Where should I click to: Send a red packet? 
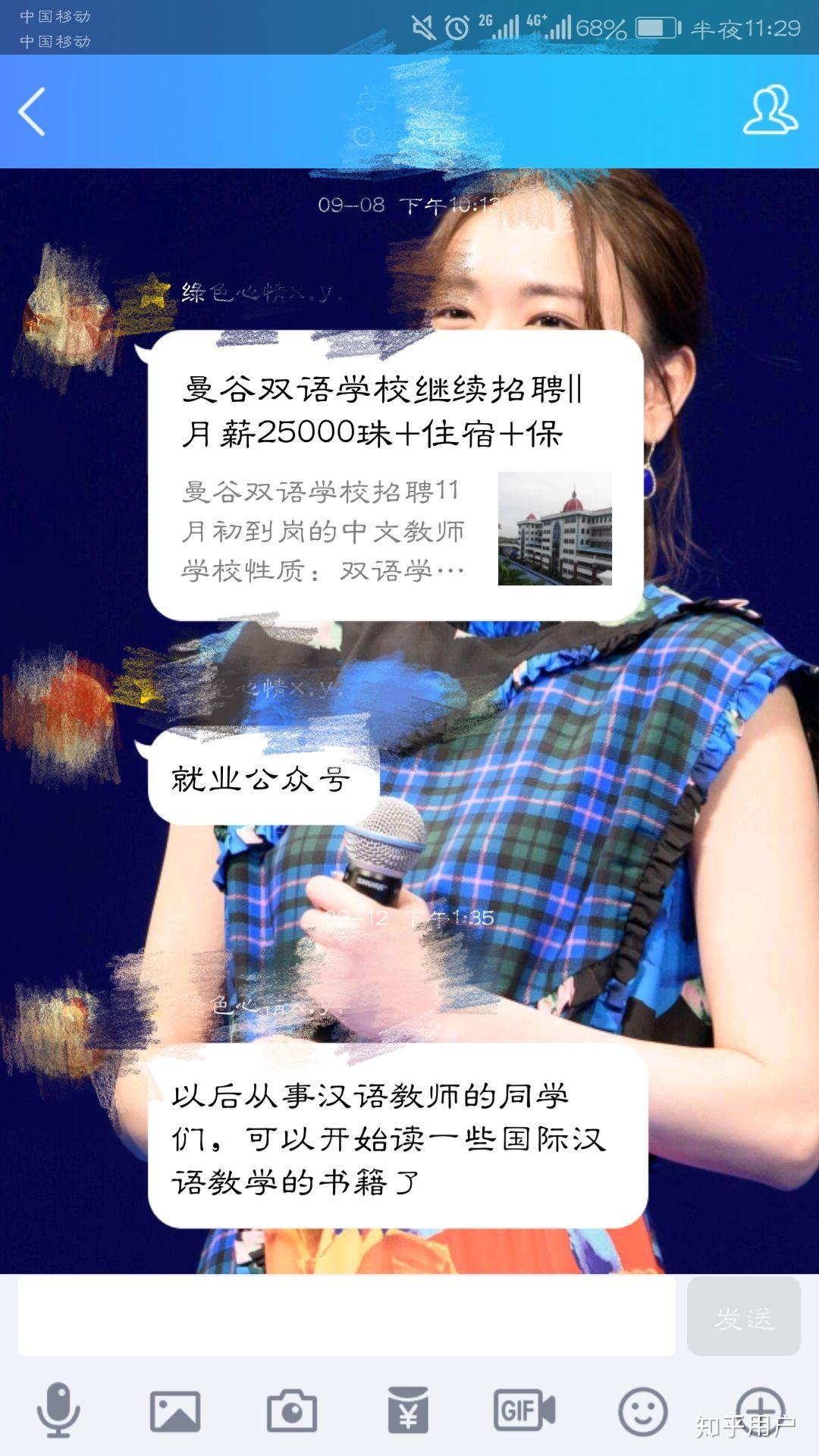(x=408, y=1411)
